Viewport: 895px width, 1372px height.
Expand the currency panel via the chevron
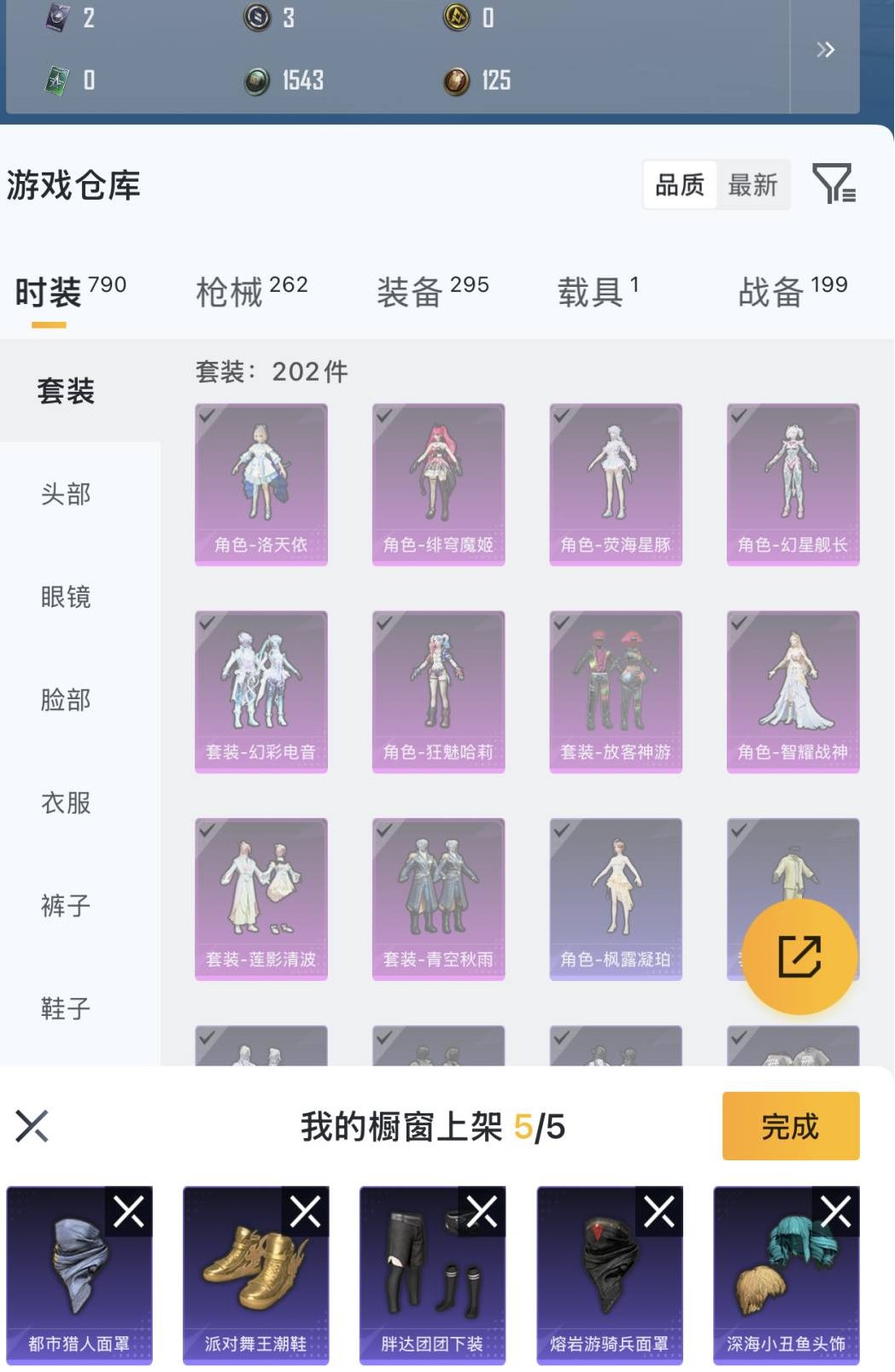pos(825,50)
